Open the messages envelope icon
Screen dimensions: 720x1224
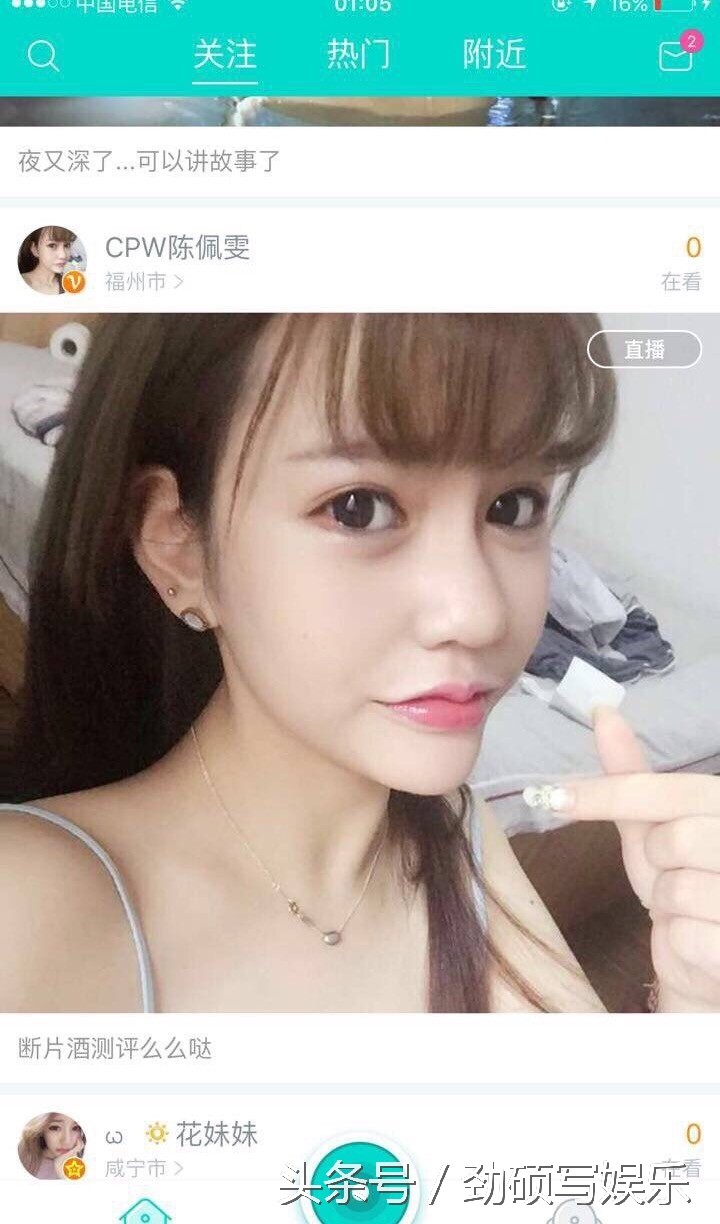pyautogui.click(x=676, y=57)
